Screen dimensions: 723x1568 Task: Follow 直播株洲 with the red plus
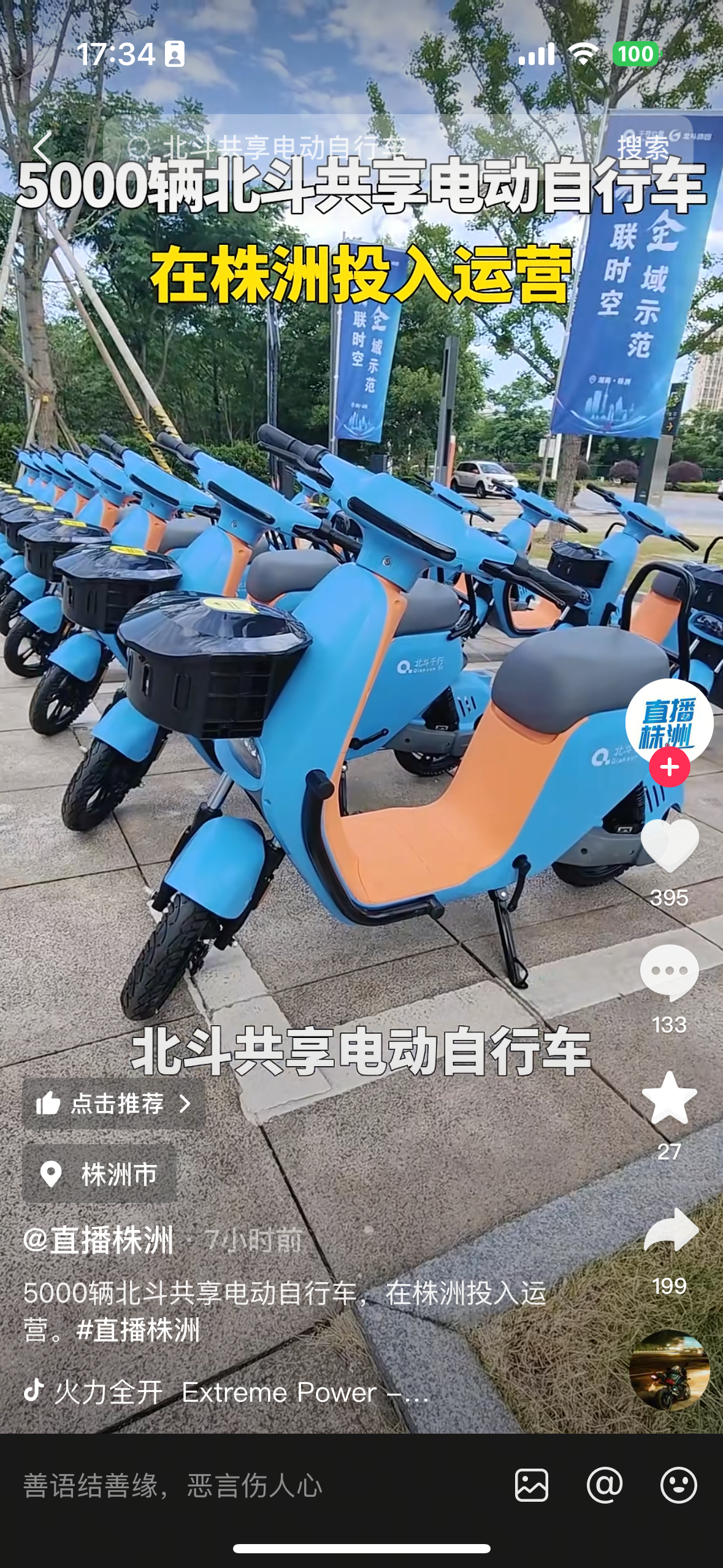tap(669, 767)
